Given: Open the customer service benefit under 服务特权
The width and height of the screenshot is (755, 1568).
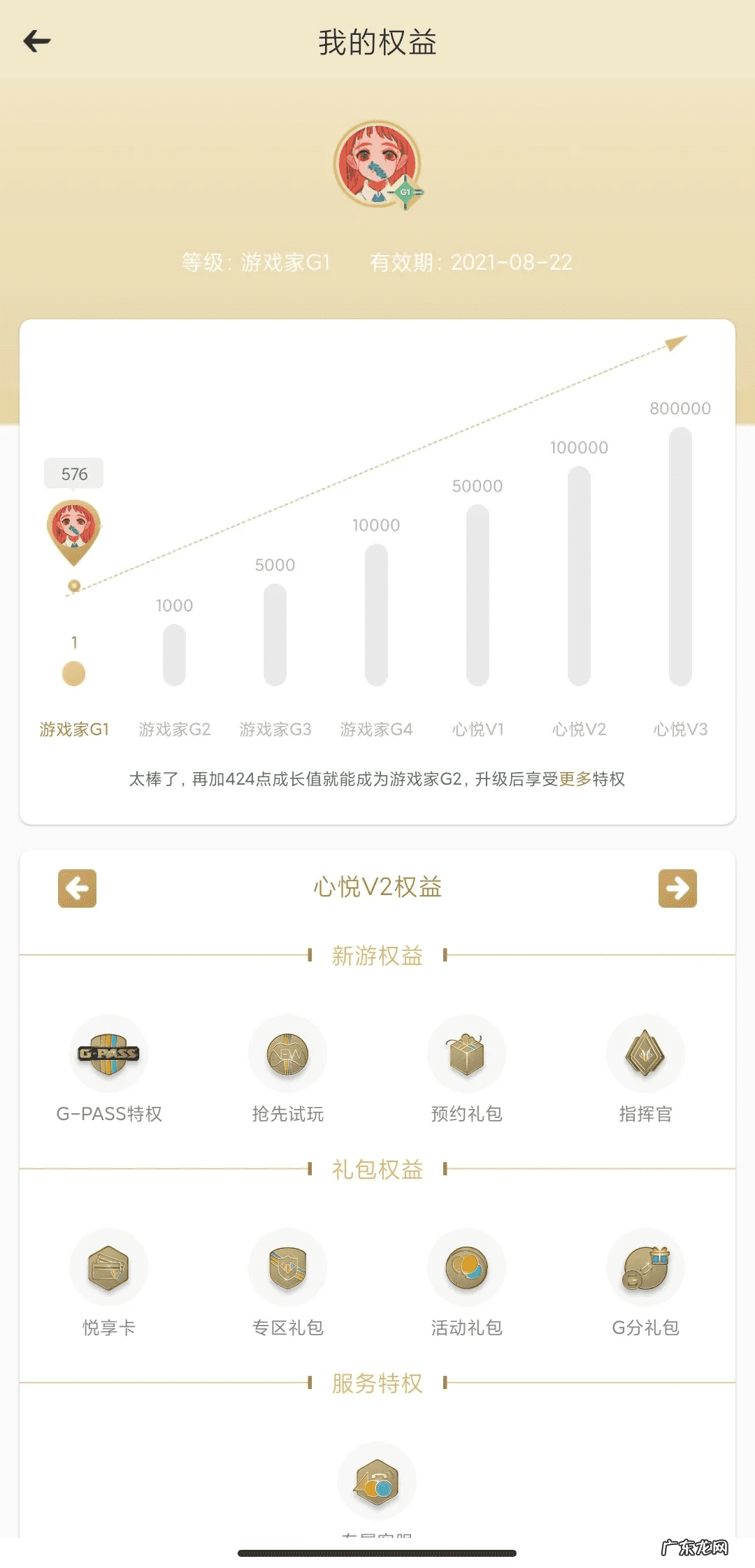Looking at the screenshot, I should pos(377,1482).
